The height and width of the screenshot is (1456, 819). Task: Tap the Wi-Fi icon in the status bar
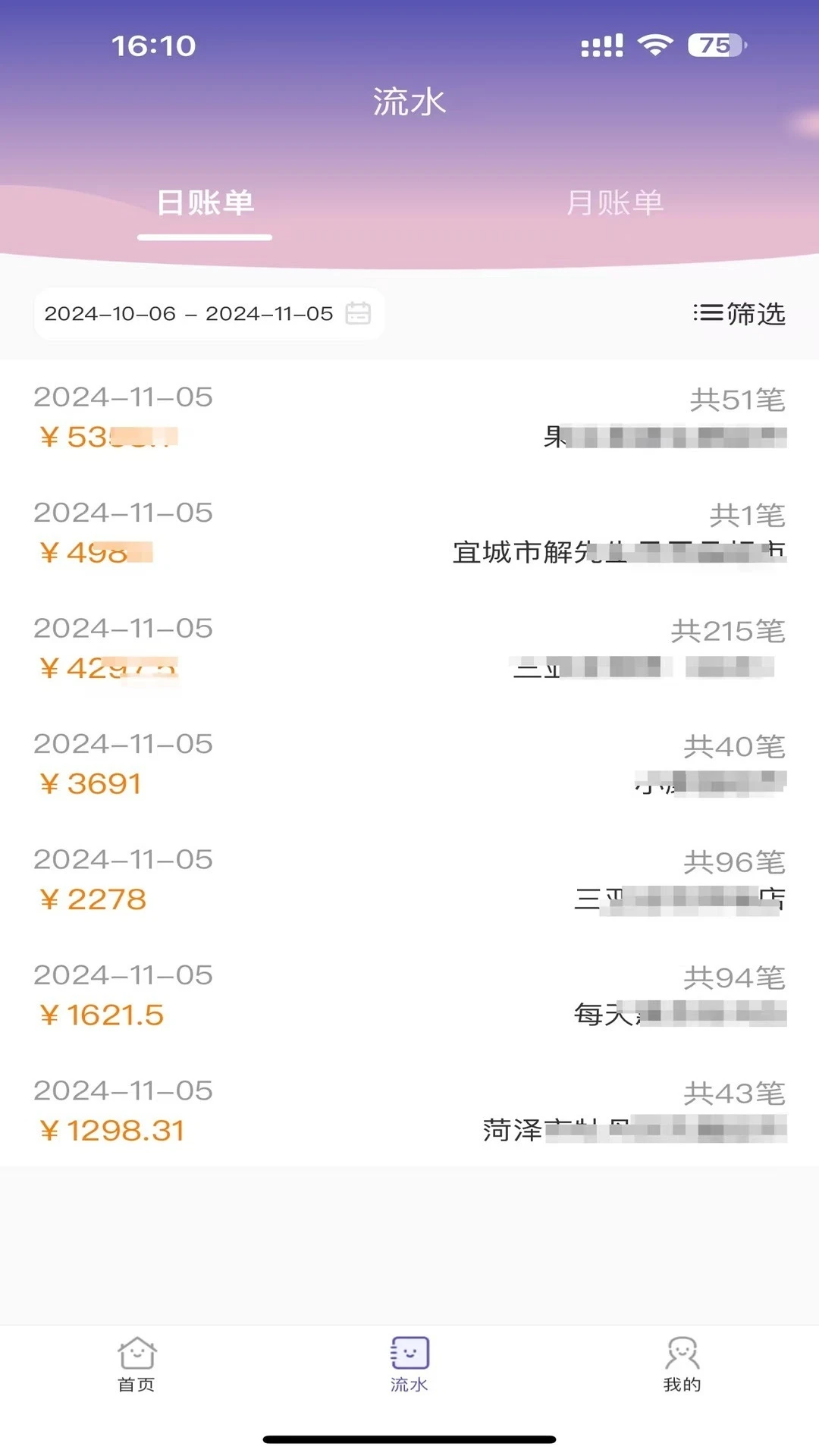(x=654, y=47)
